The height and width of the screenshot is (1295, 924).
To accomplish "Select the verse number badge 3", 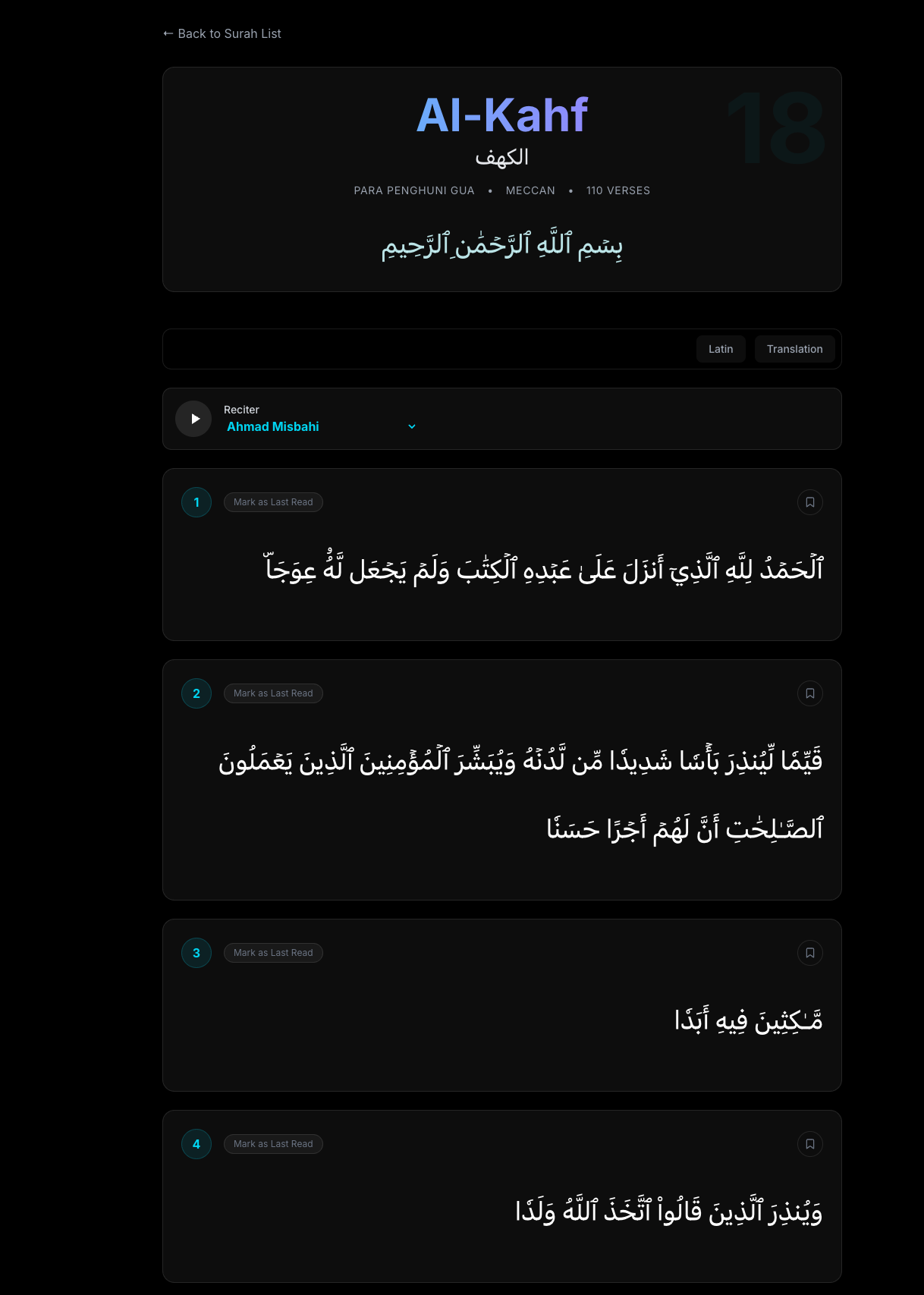I will coord(196,952).
